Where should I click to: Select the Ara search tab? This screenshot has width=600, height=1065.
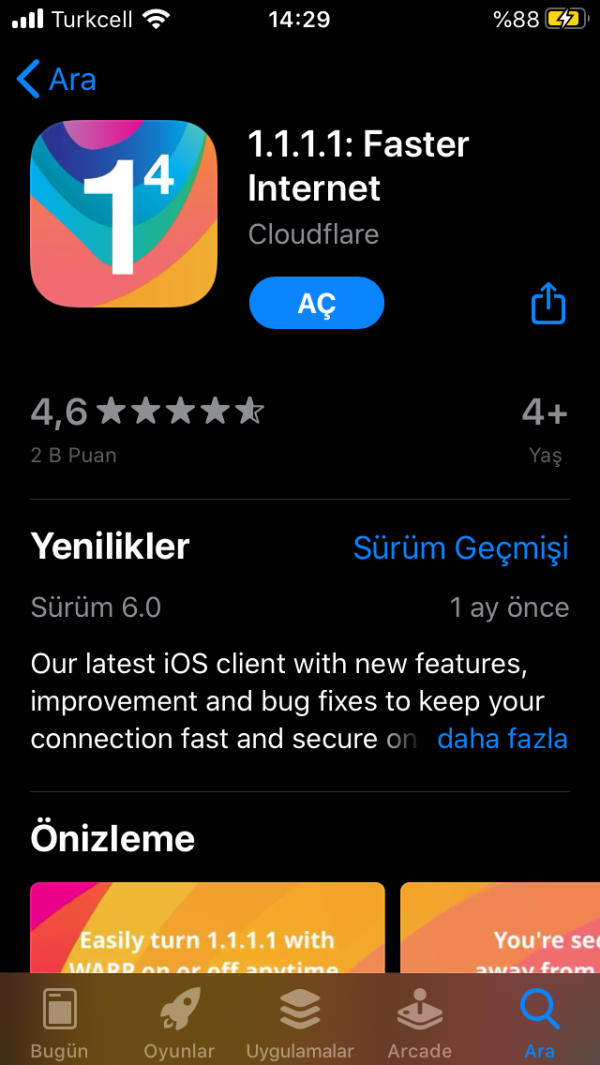click(540, 1023)
